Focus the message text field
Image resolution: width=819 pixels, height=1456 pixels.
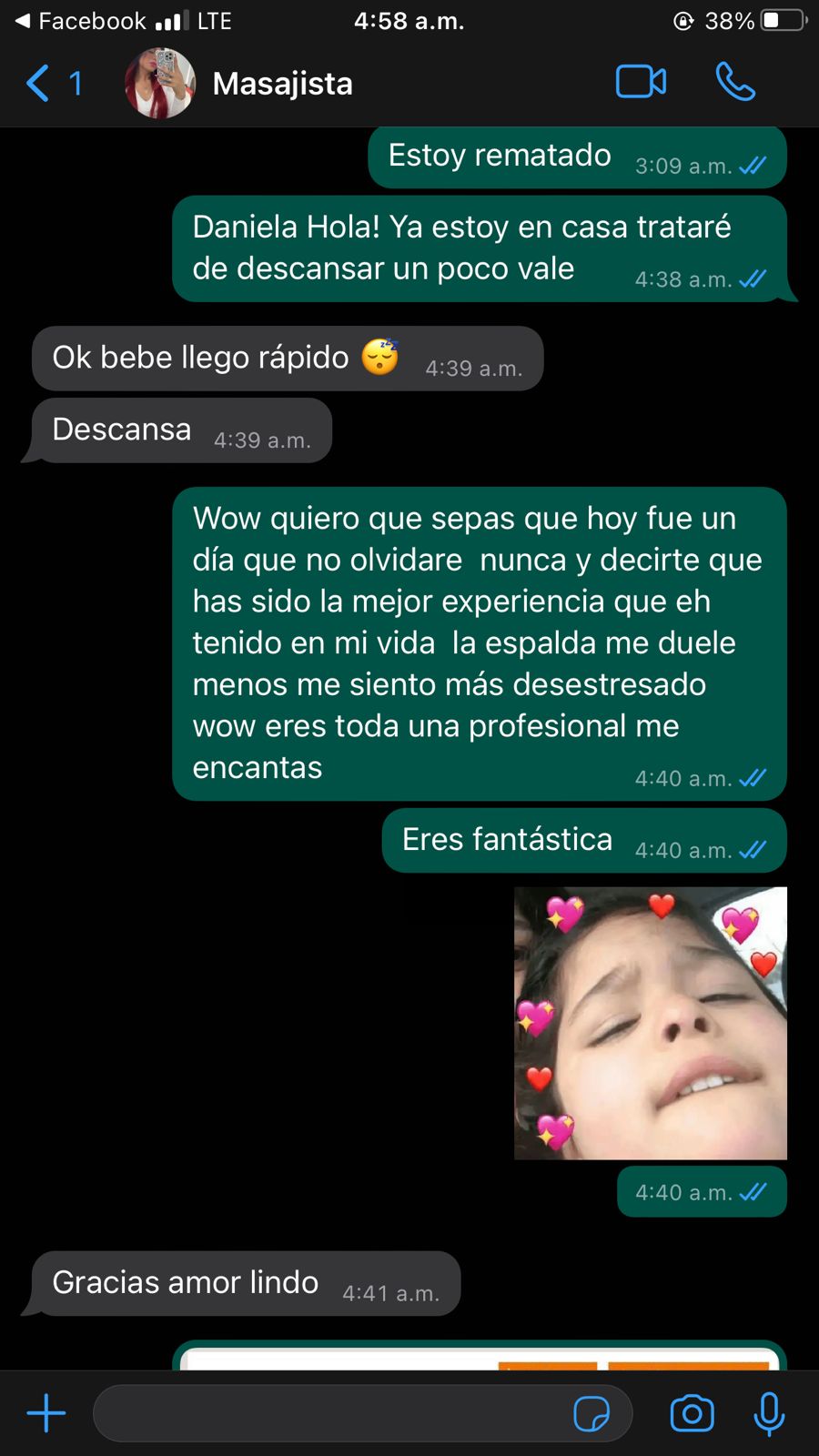[328, 1413]
